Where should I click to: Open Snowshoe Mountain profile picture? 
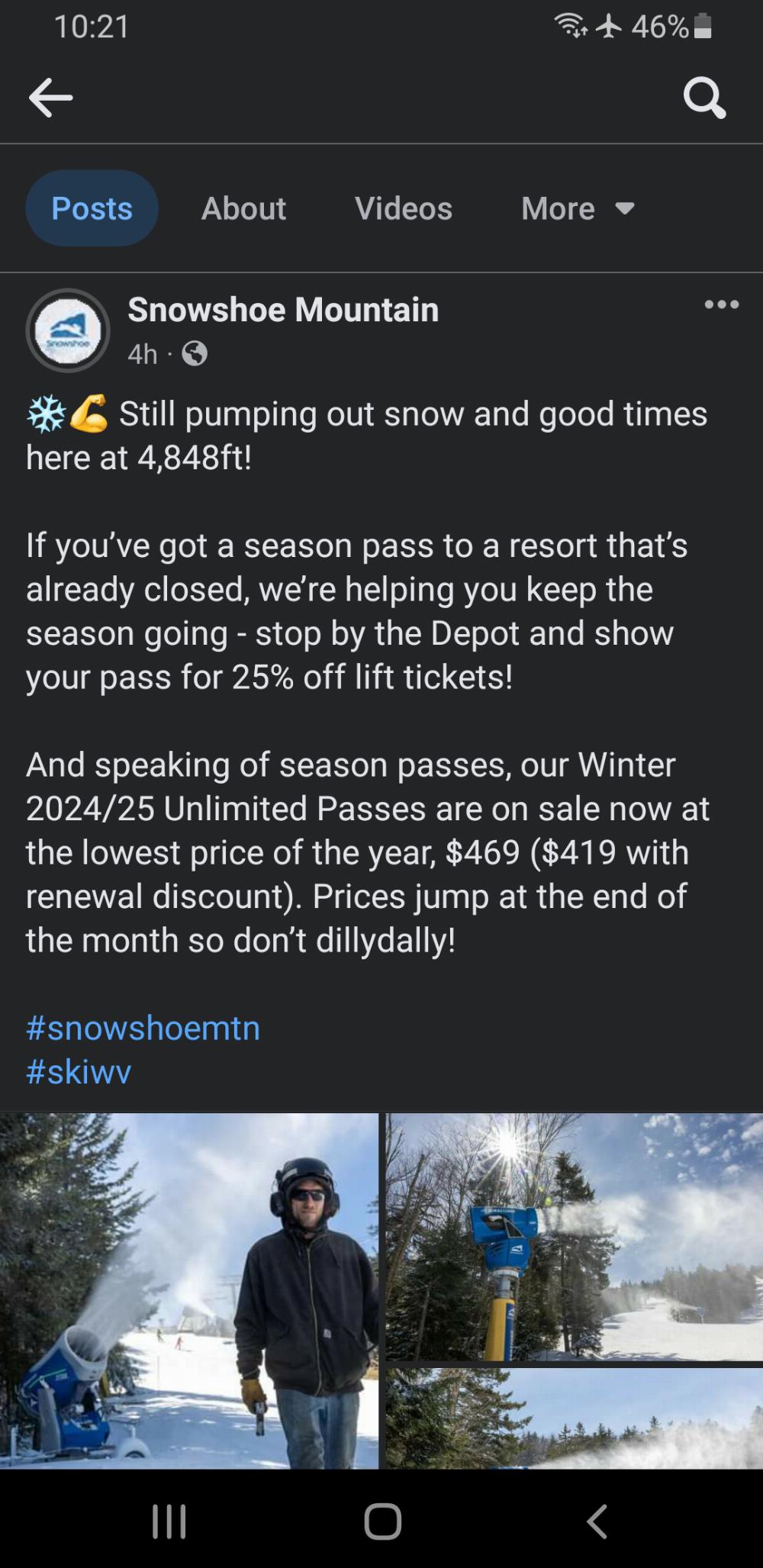point(69,330)
